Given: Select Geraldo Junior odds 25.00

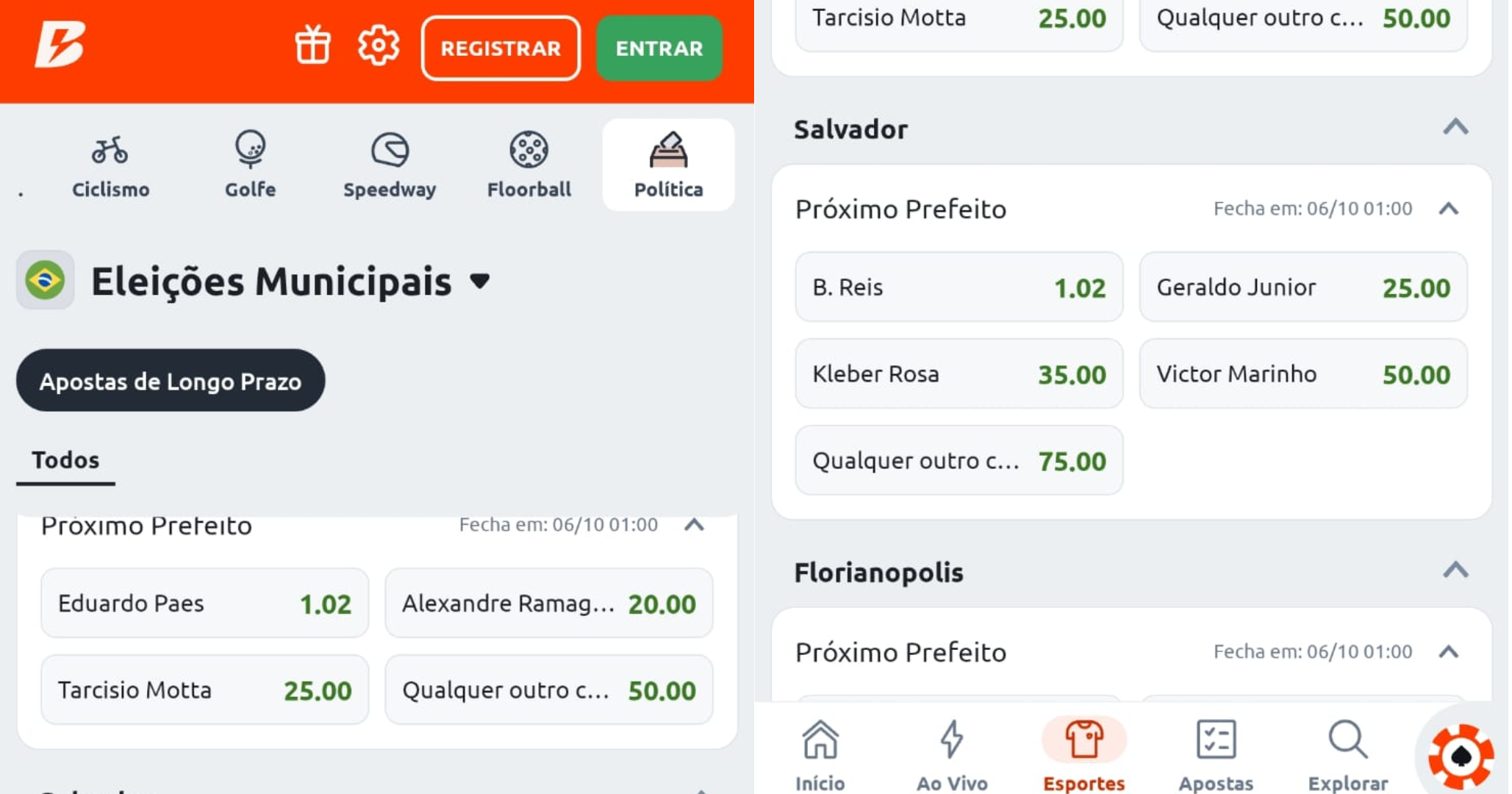Looking at the screenshot, I should click(x=1303, y=287).
